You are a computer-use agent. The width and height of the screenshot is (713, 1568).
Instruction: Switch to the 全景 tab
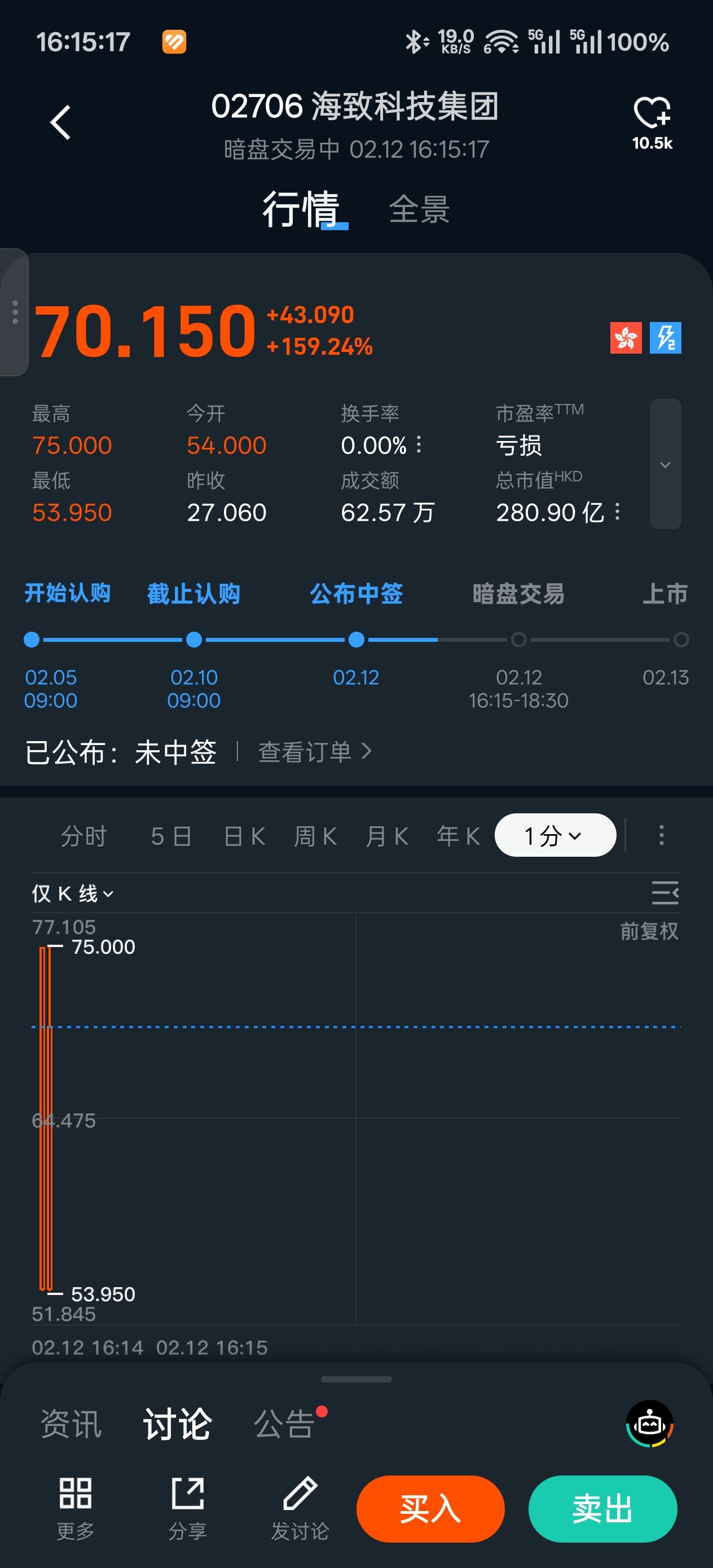tap(419, 209)
